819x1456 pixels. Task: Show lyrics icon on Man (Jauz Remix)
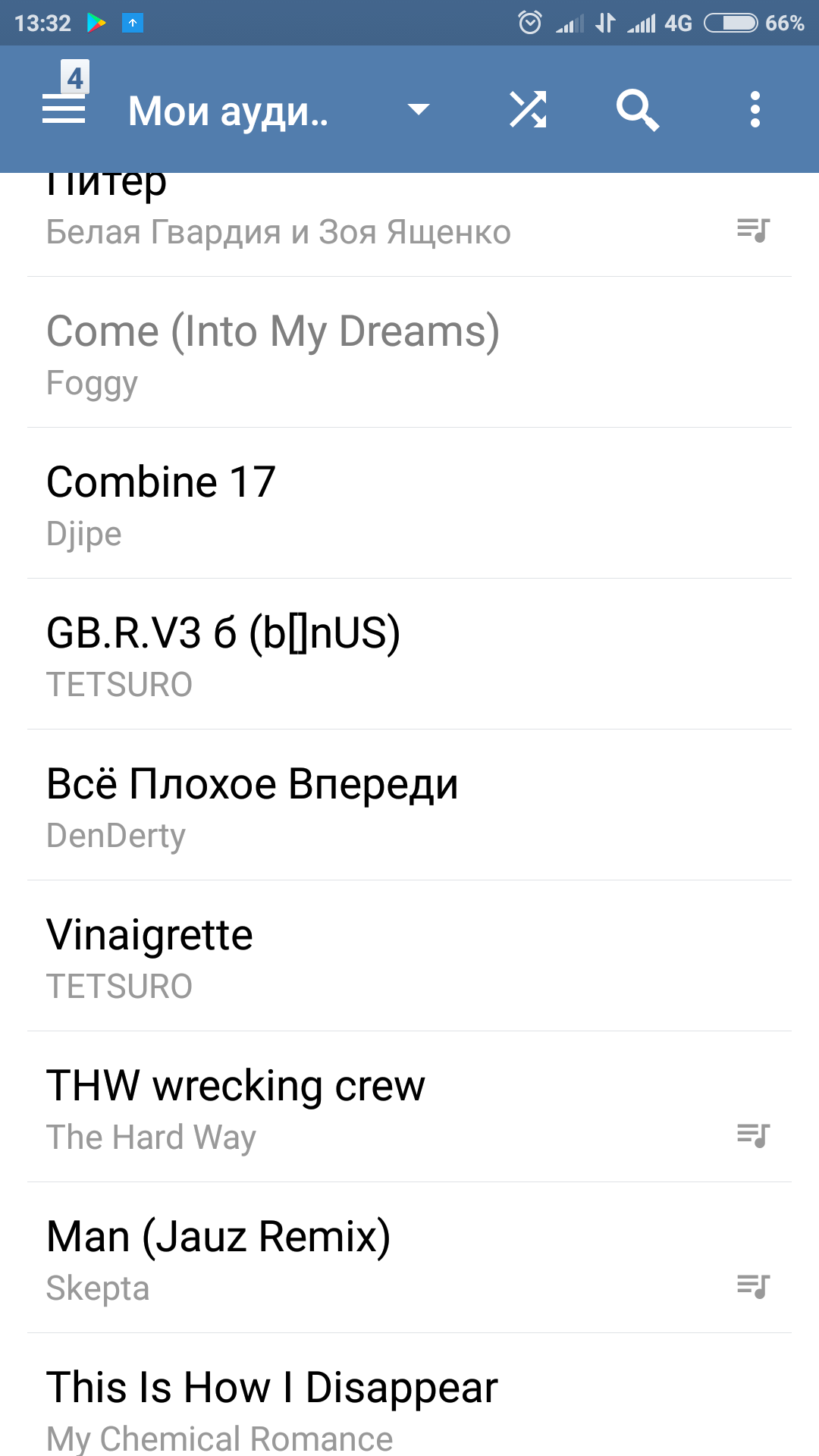(753, 1285)
